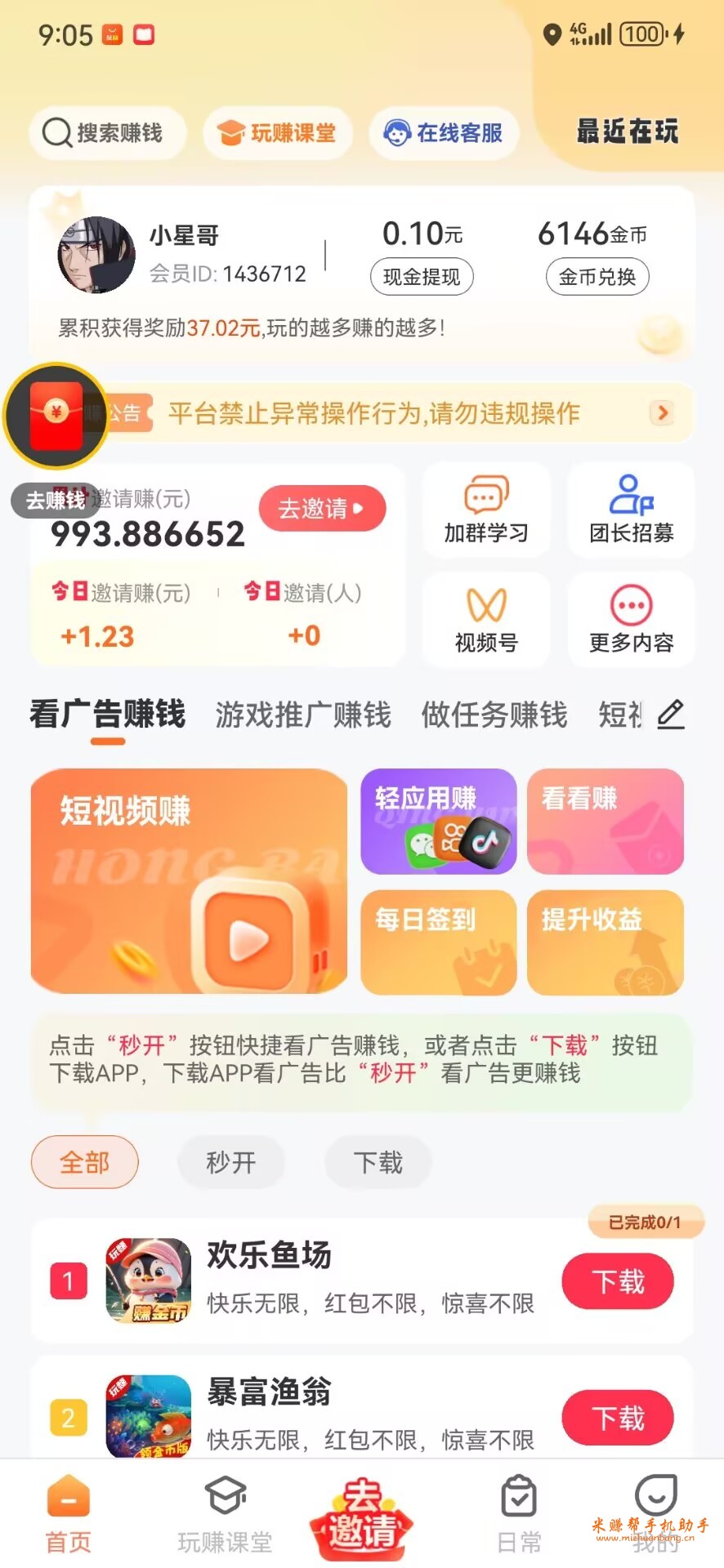Open the 每日签到 daily check-in card
724x1568 pixels.
click(438, 942)
